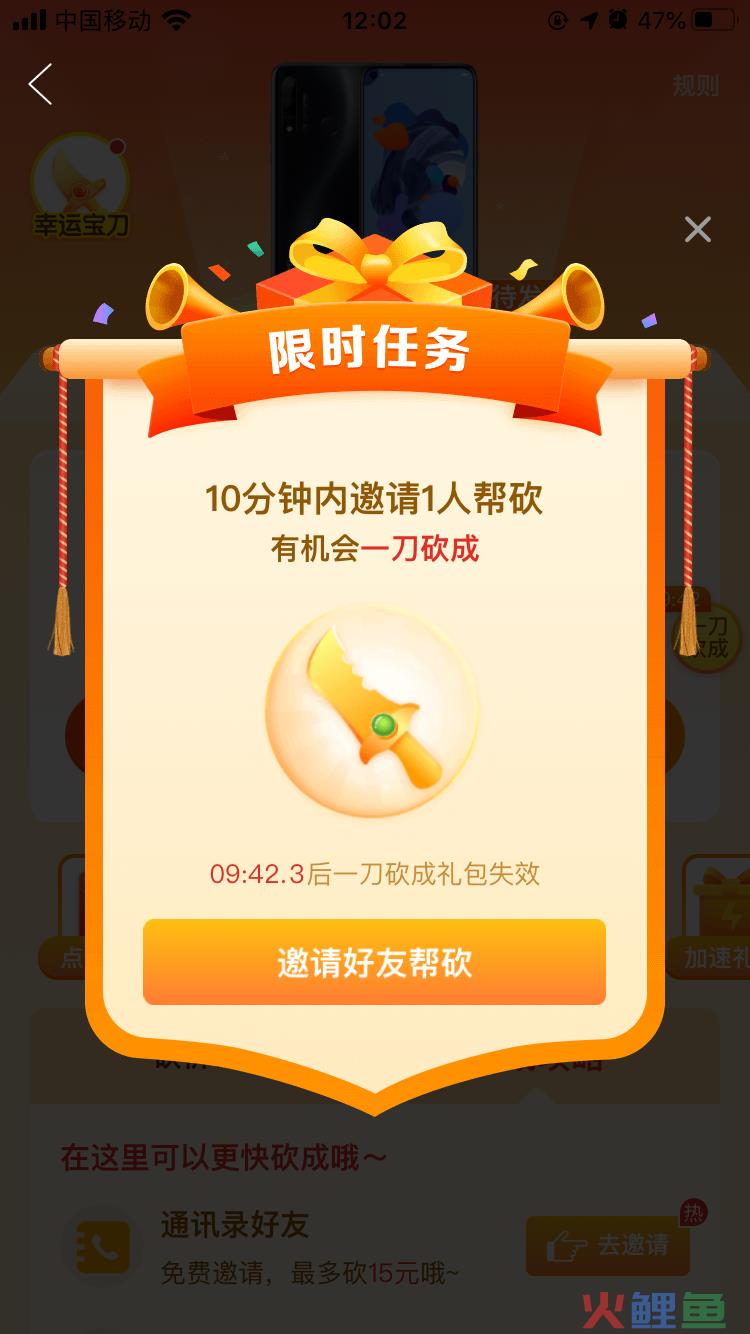
Task: Go back with the top-left arrow
Action: [40, 85]
